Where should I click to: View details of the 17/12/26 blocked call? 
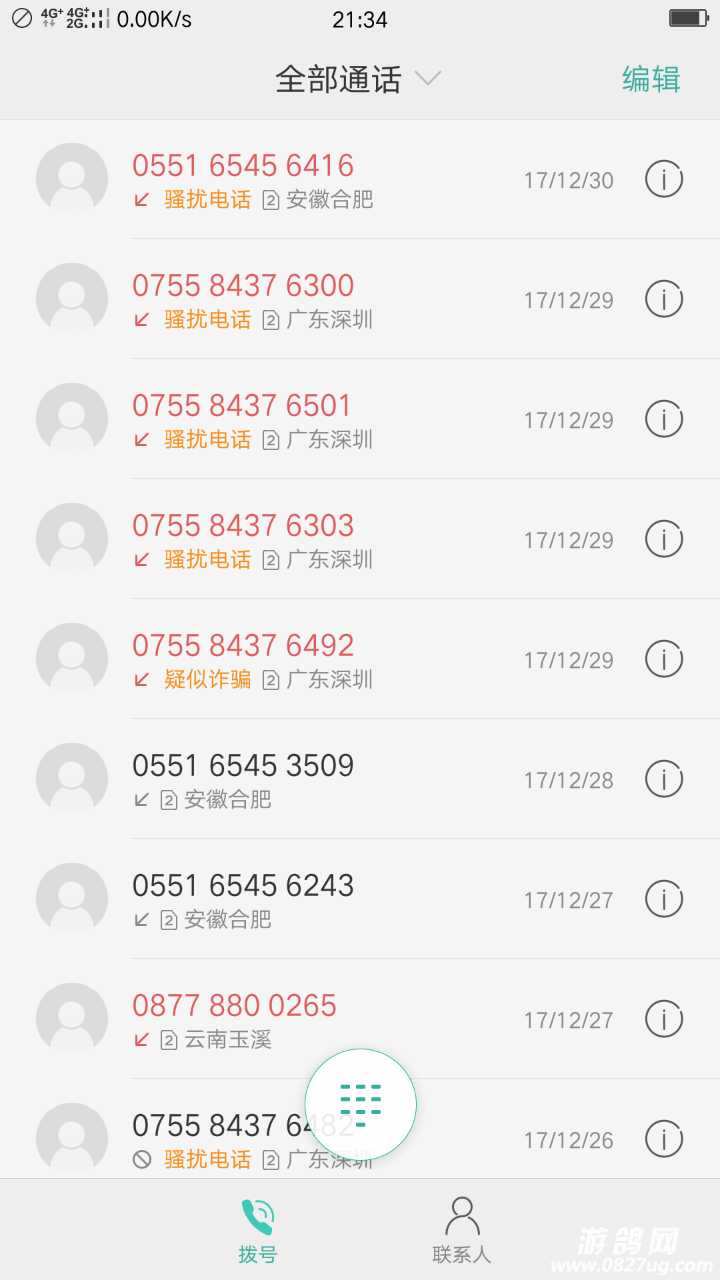click(663, 1139)
